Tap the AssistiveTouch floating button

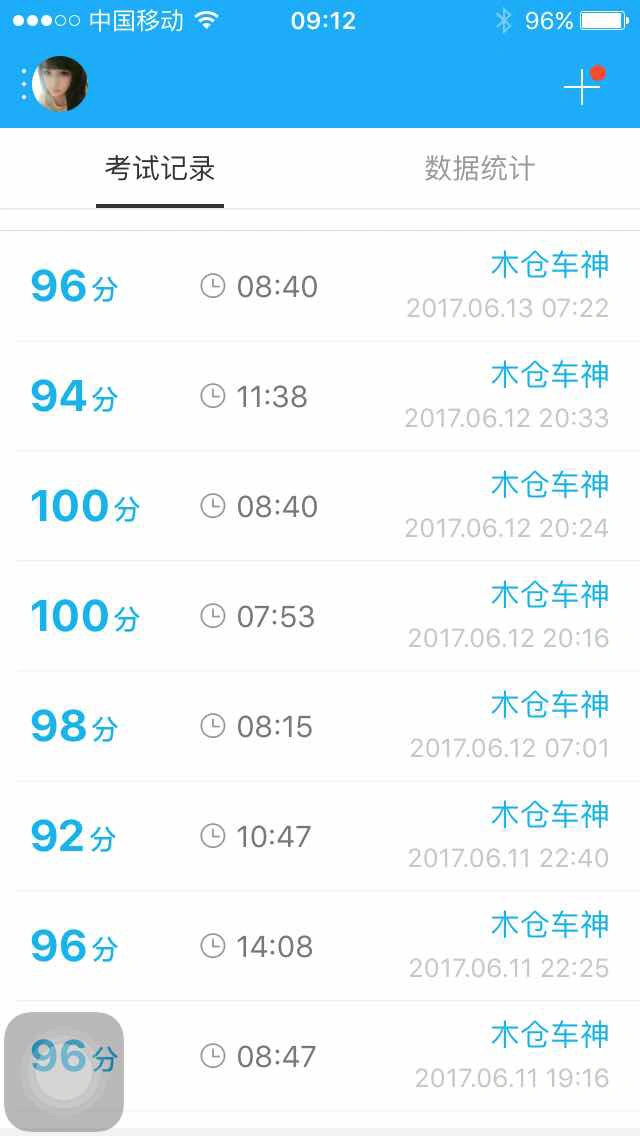click(64, 1072)
